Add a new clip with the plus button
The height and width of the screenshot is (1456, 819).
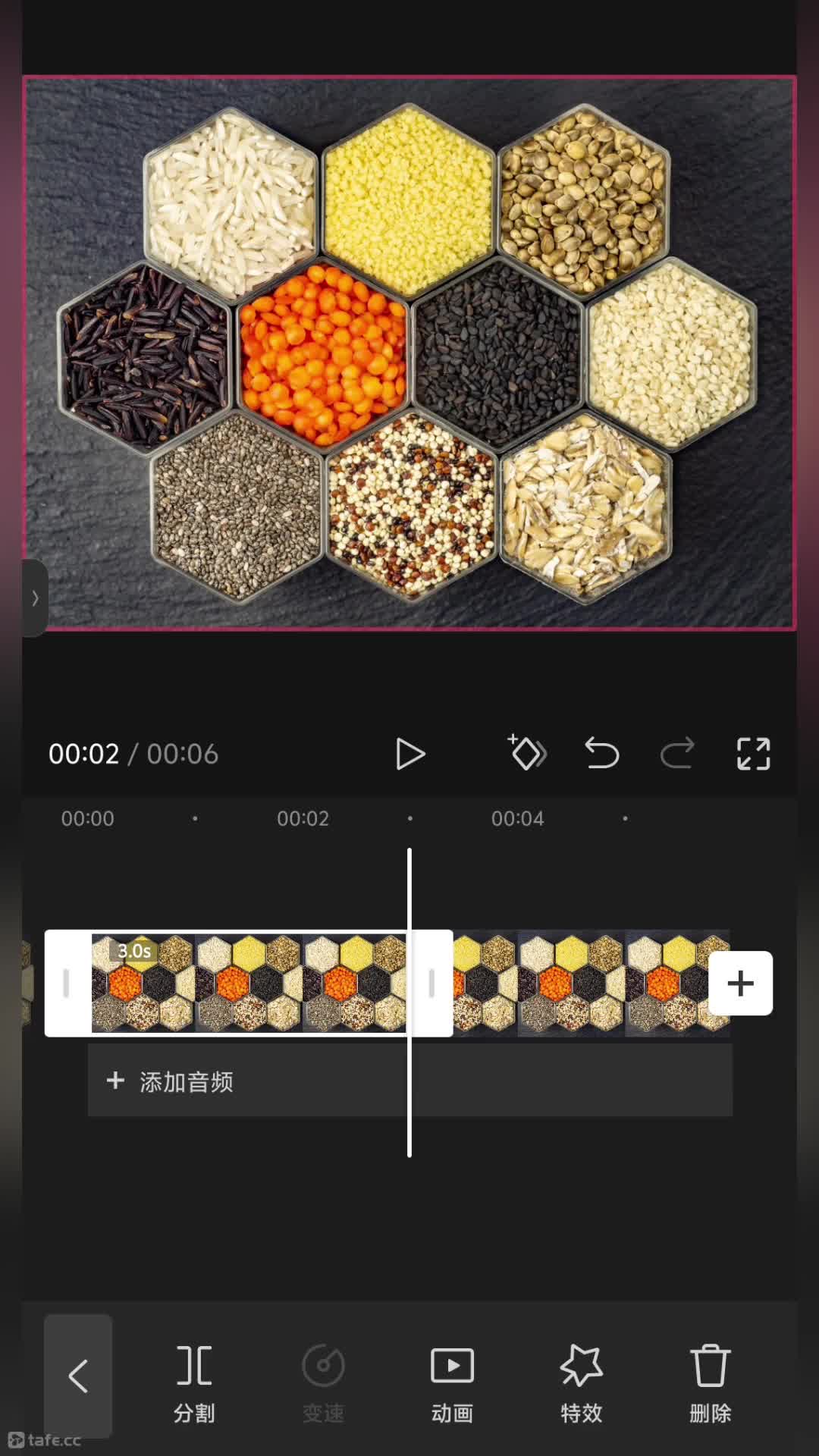741,983
